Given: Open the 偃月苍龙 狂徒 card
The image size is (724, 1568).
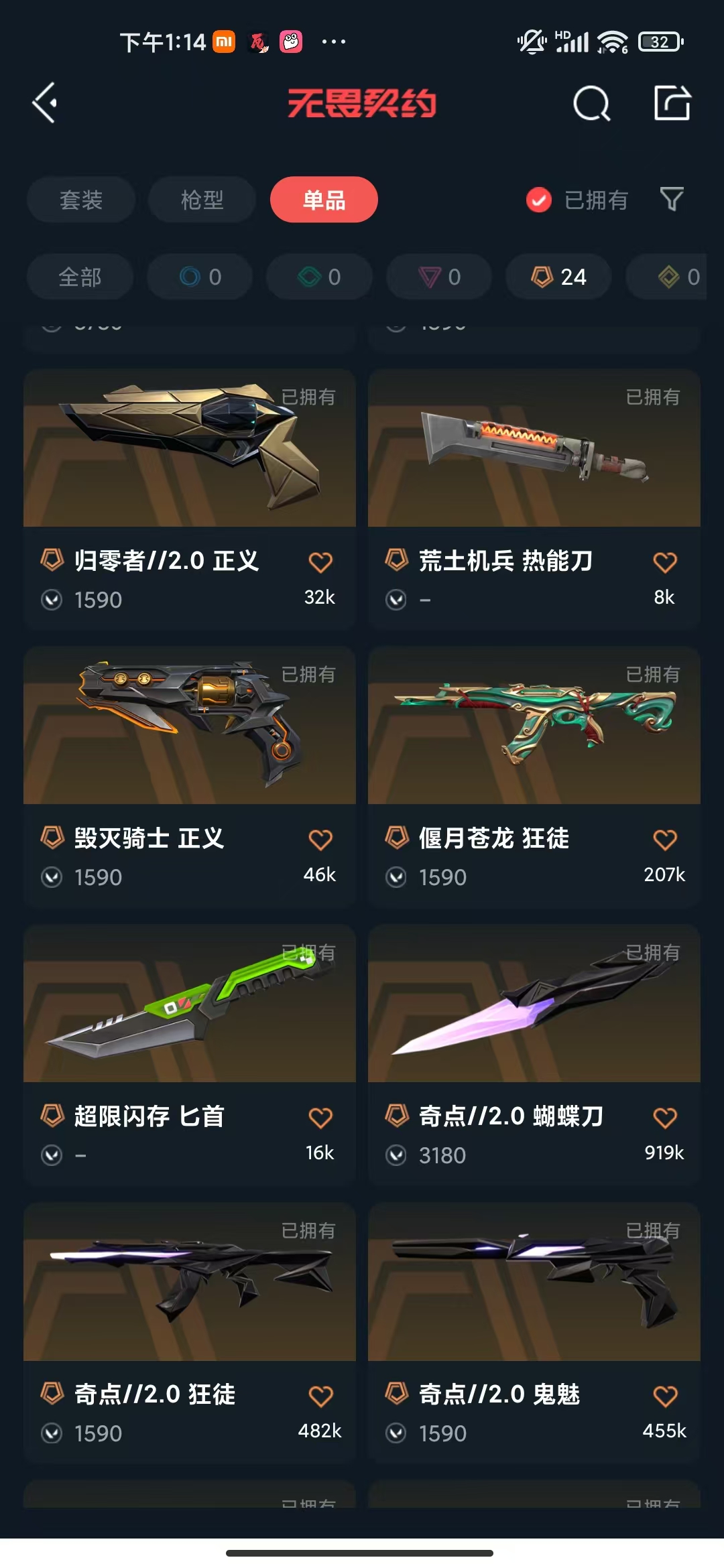Looking at the screenshot, I should [534, 777].
